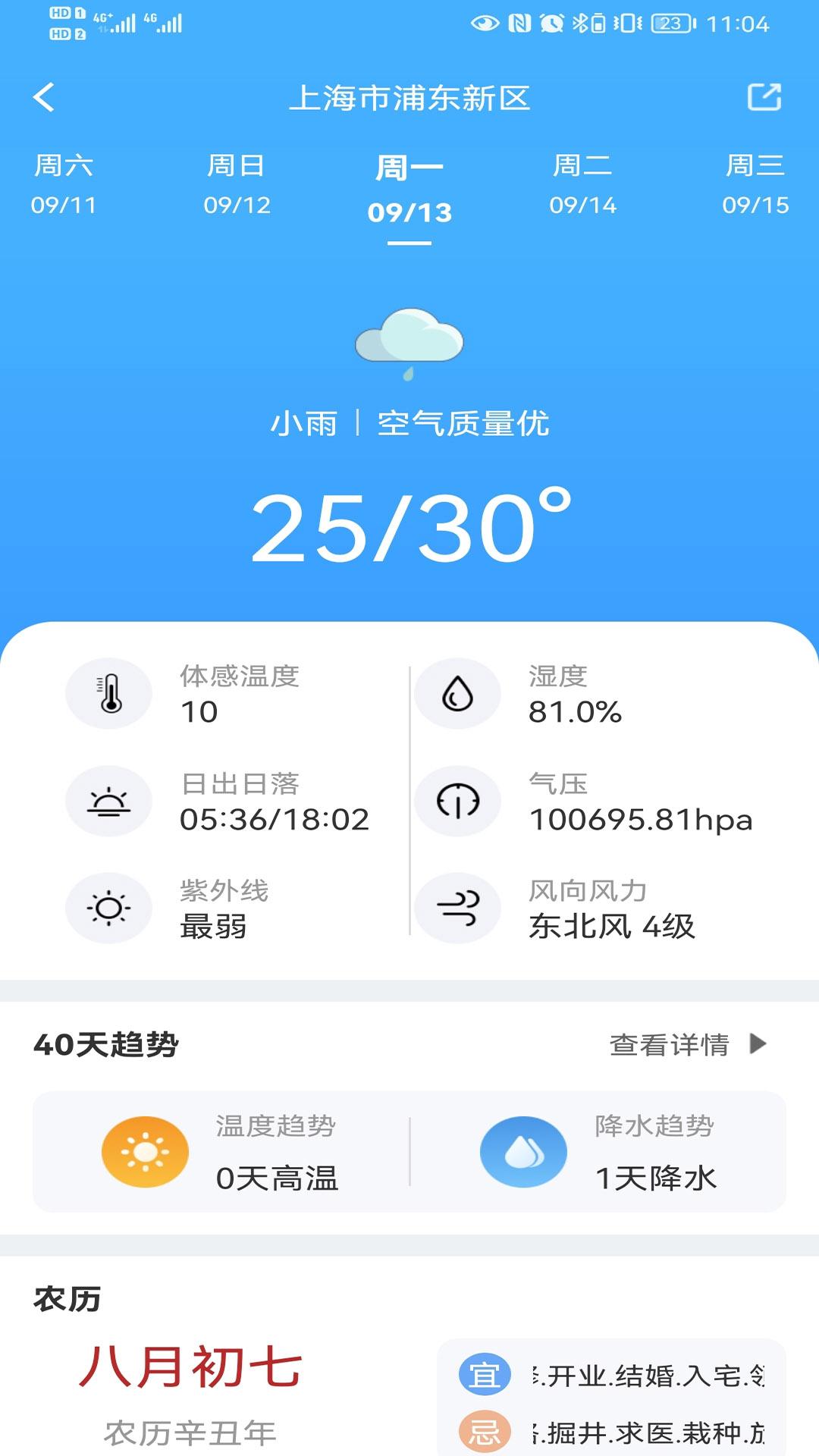Select the 周二 09/14 day tab

[582, 184]
